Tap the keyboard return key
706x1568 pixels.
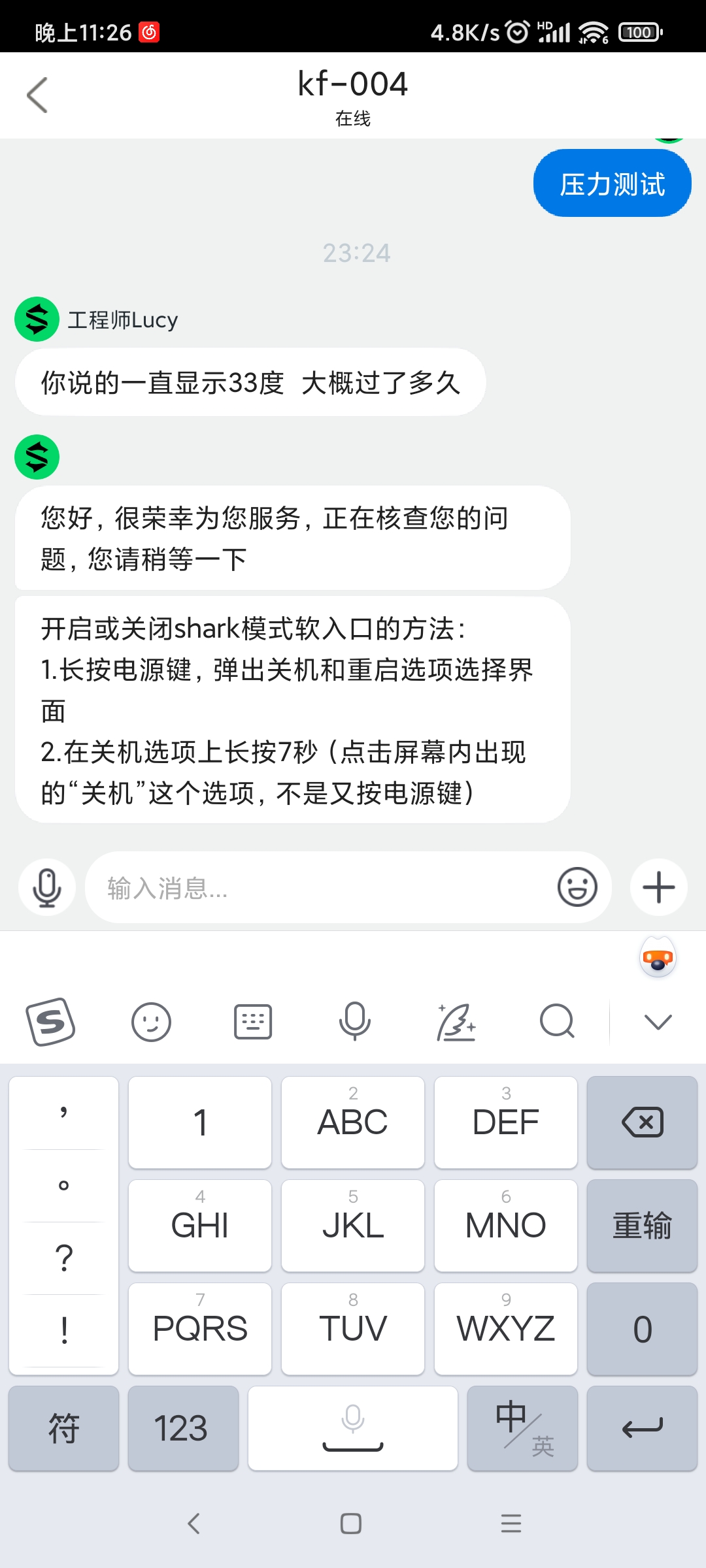(x=642, y=1428)
